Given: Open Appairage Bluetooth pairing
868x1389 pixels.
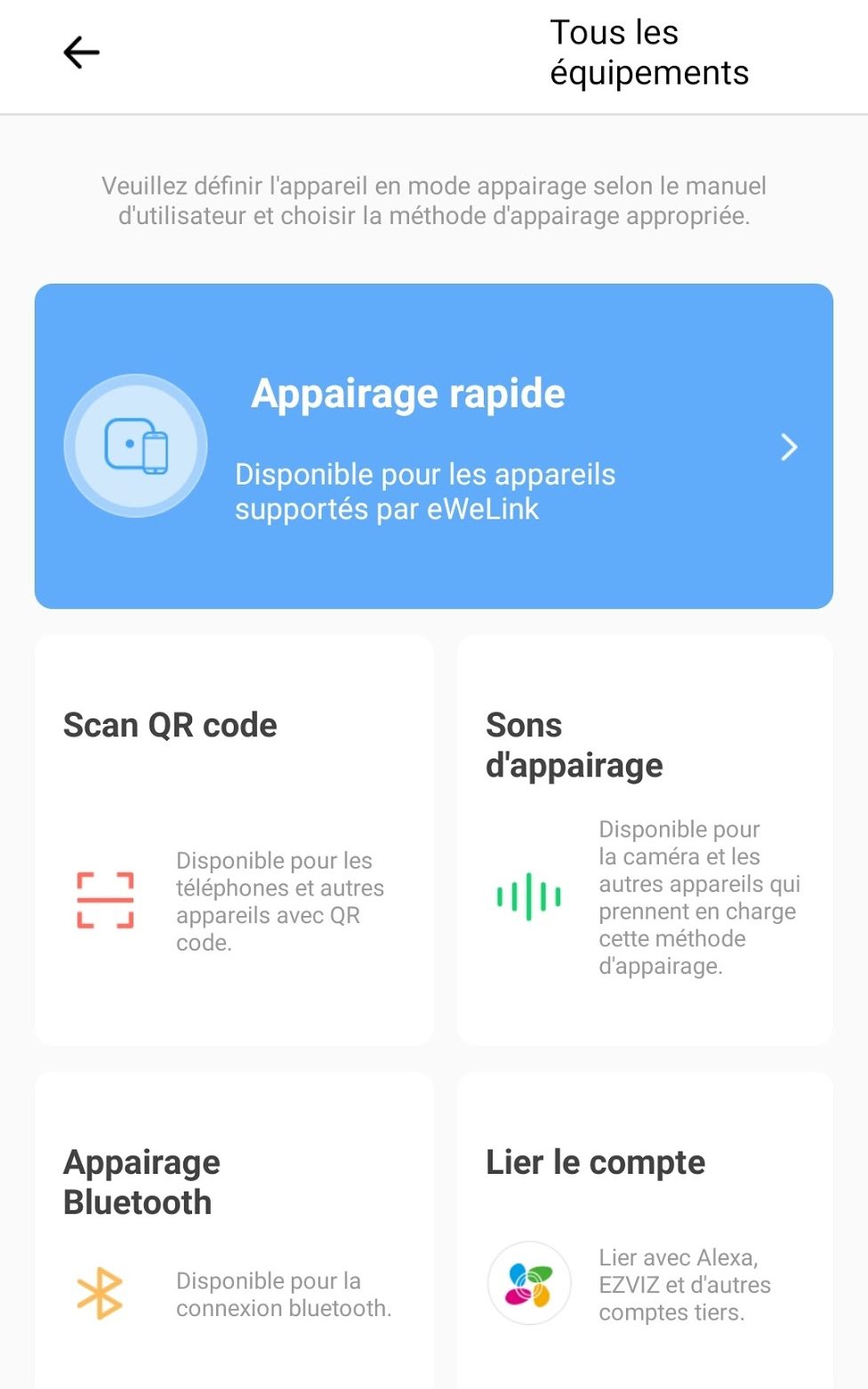Looking at the screenshot, I should click(x=234, y=1230).
